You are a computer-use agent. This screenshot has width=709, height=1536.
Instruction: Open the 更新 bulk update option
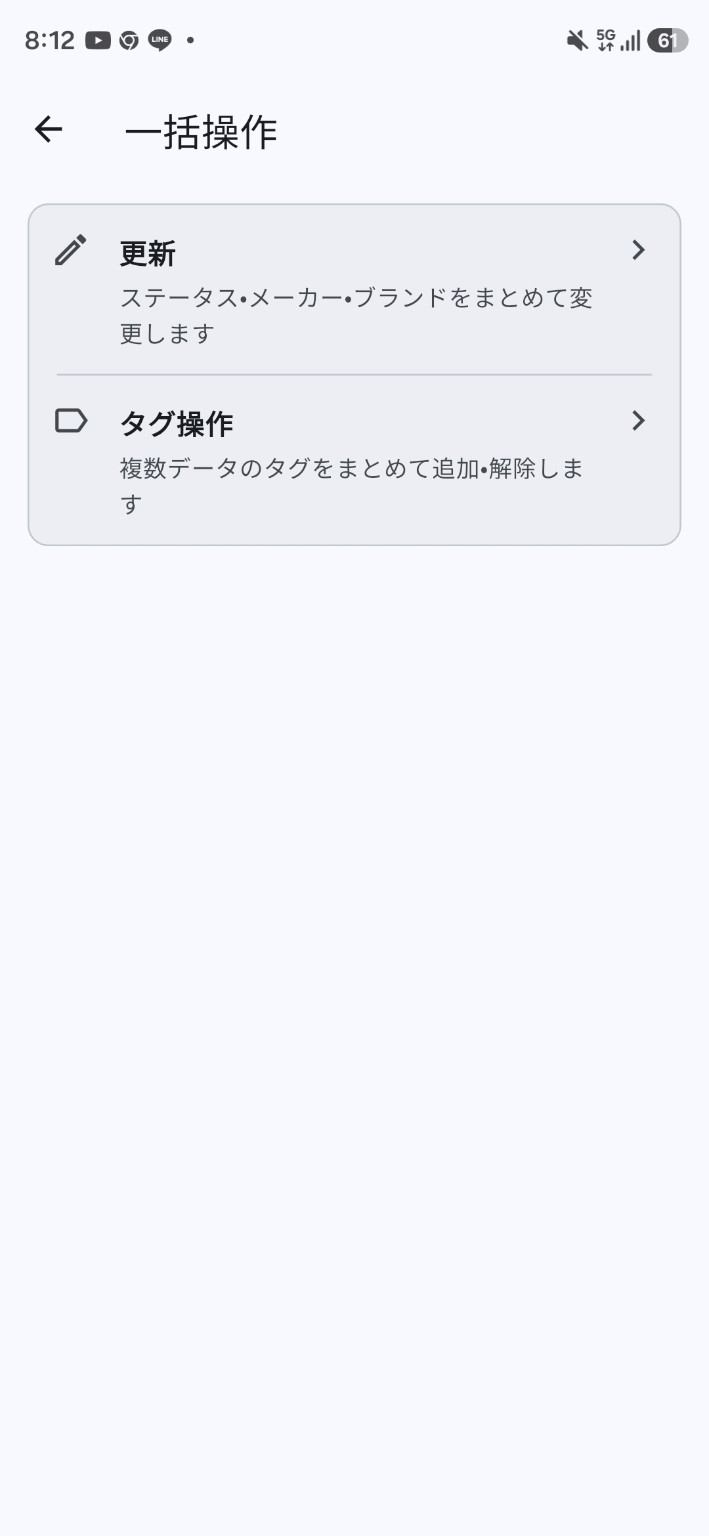pyautogui.click(x=354, y=290)
